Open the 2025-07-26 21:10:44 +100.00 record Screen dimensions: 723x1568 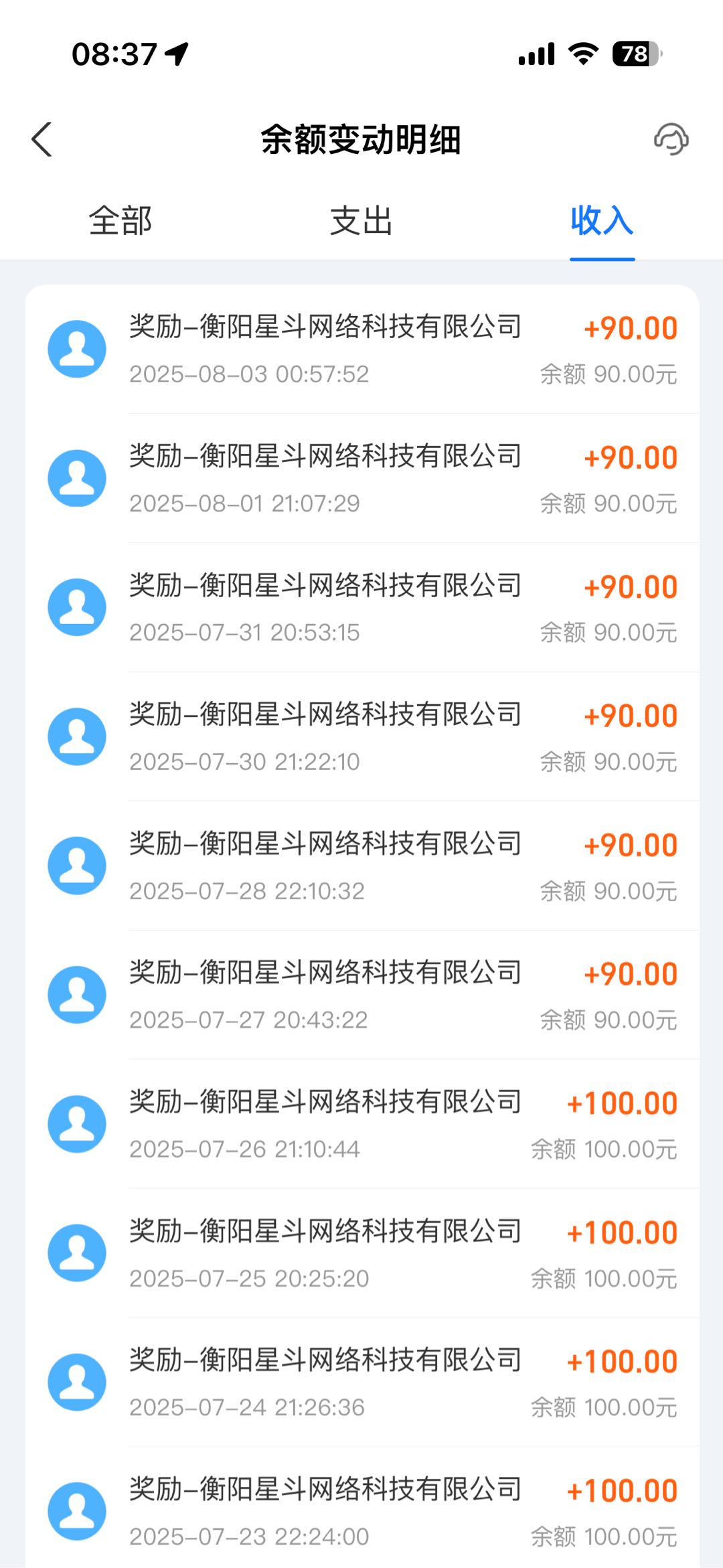(x=361, y=1125)
